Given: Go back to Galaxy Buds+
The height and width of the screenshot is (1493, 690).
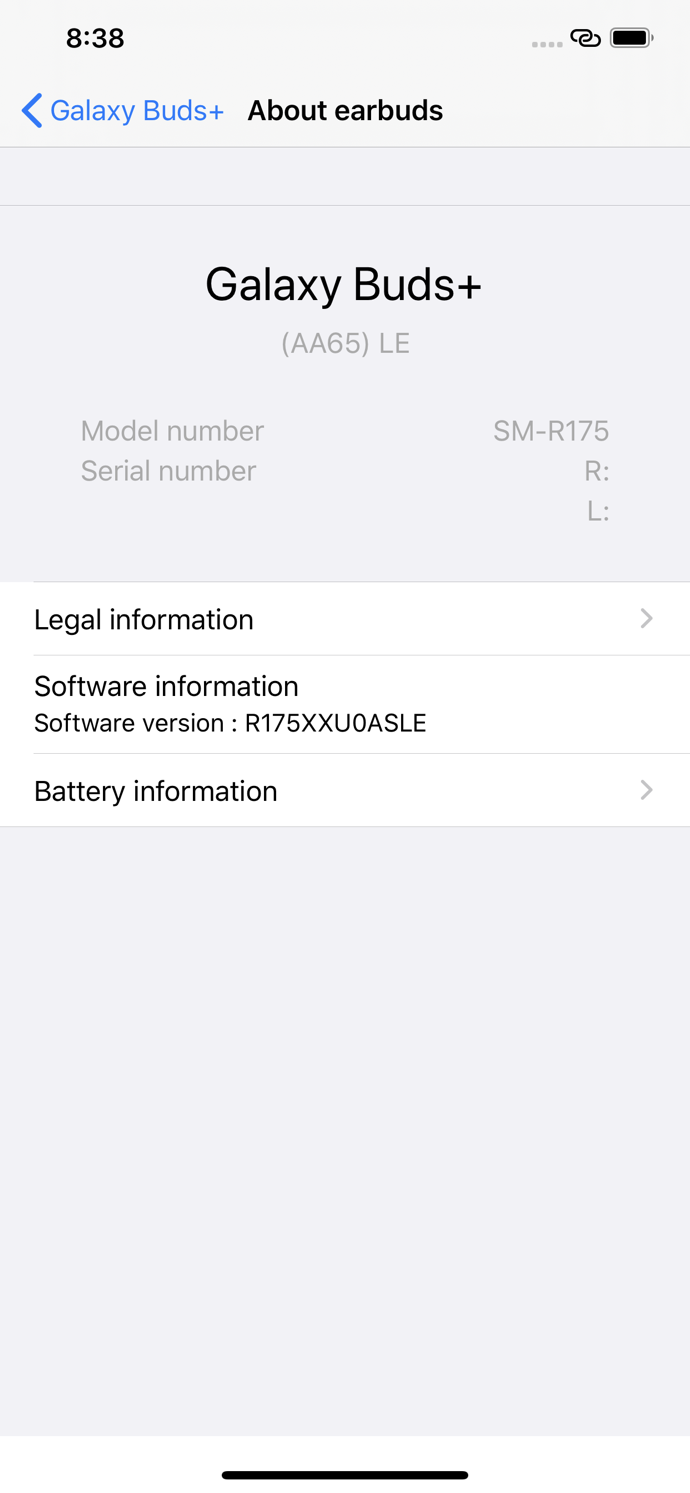Looking at the screenshot, I should pyautogui.click(x=122, y=111).
